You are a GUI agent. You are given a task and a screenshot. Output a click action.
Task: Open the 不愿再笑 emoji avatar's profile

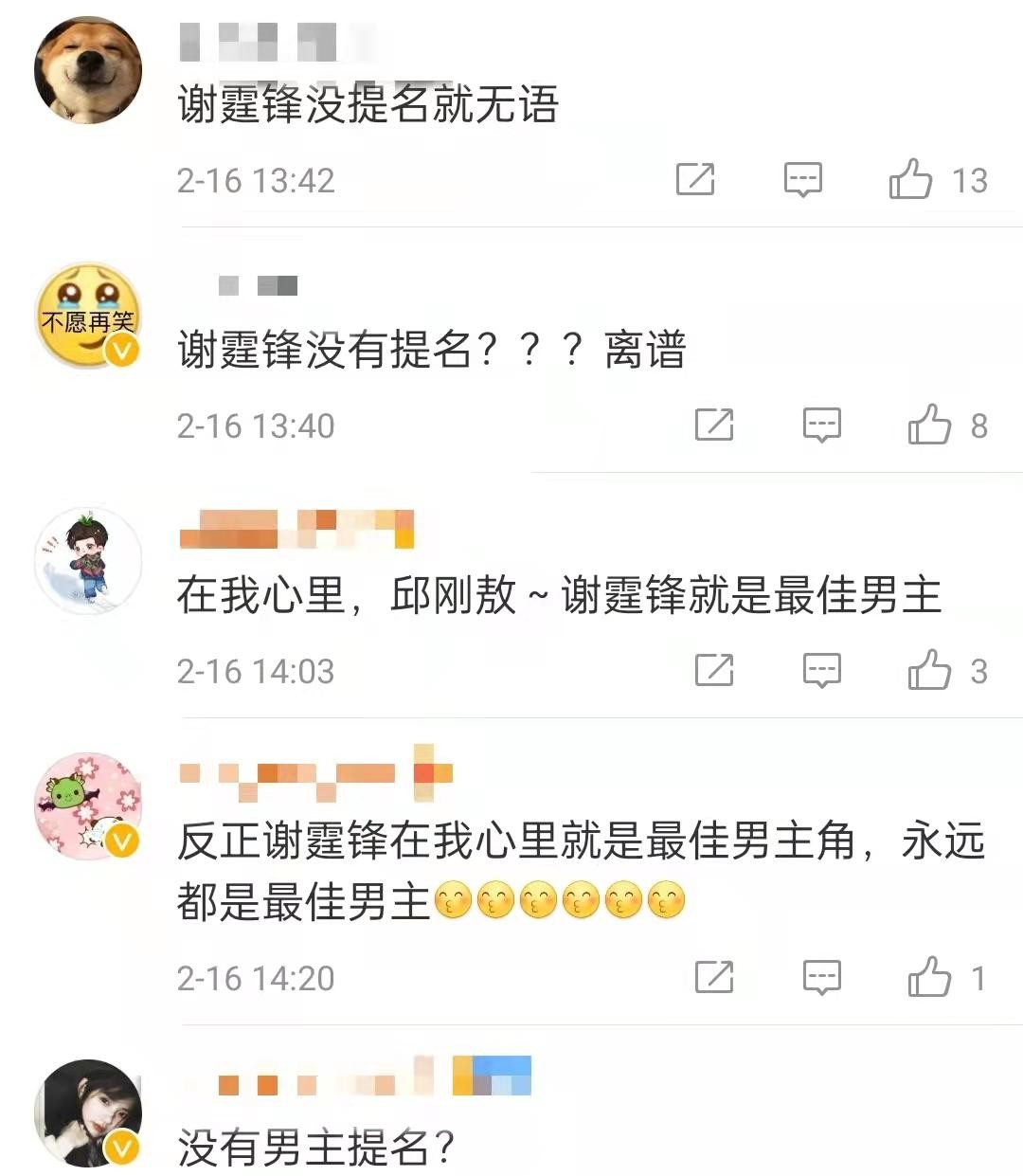pos(88,316)
